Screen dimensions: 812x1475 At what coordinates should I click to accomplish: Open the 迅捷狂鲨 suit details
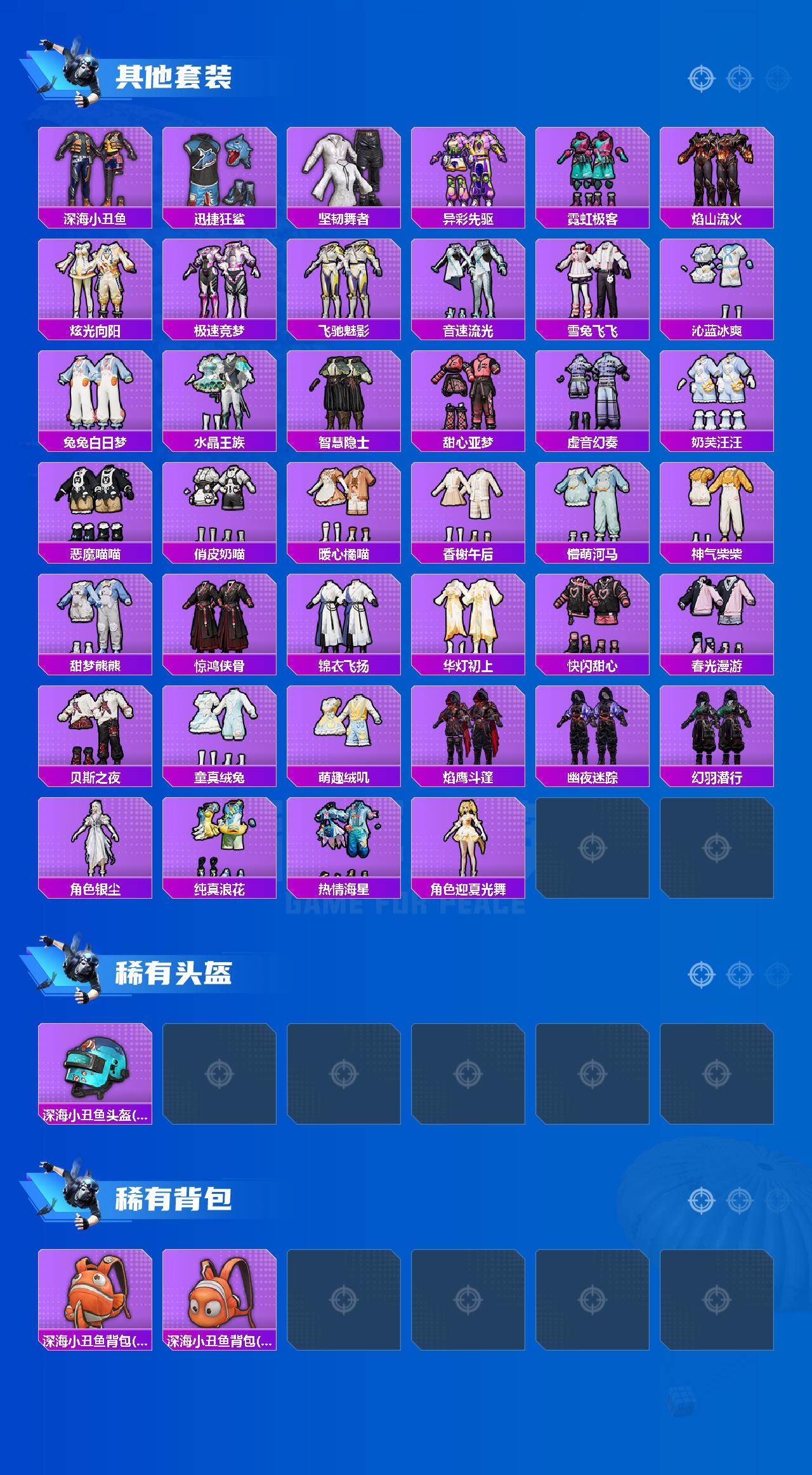click(x=218, y=170)
